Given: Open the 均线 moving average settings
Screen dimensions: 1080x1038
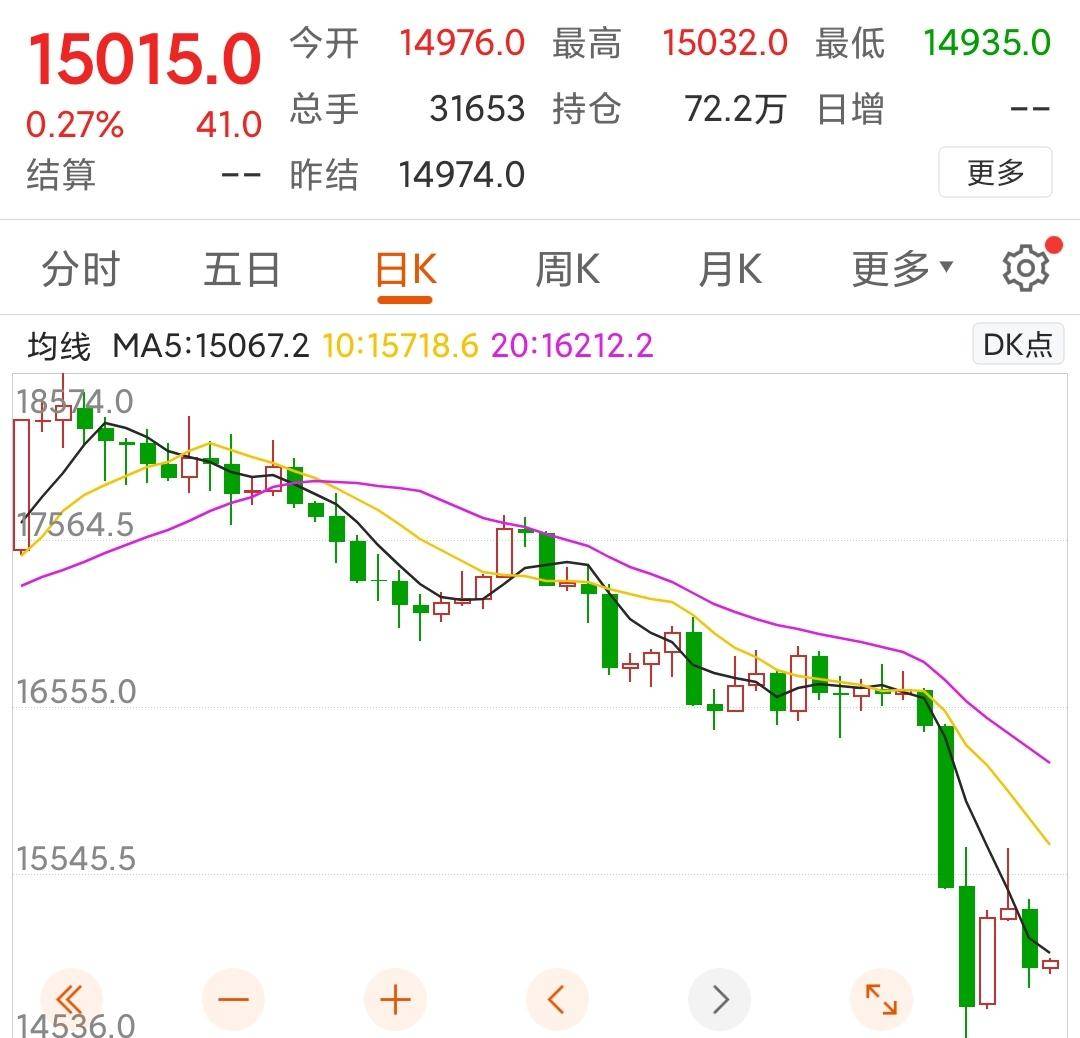Looking at the screenshot, I should click(x=59, y=347).
